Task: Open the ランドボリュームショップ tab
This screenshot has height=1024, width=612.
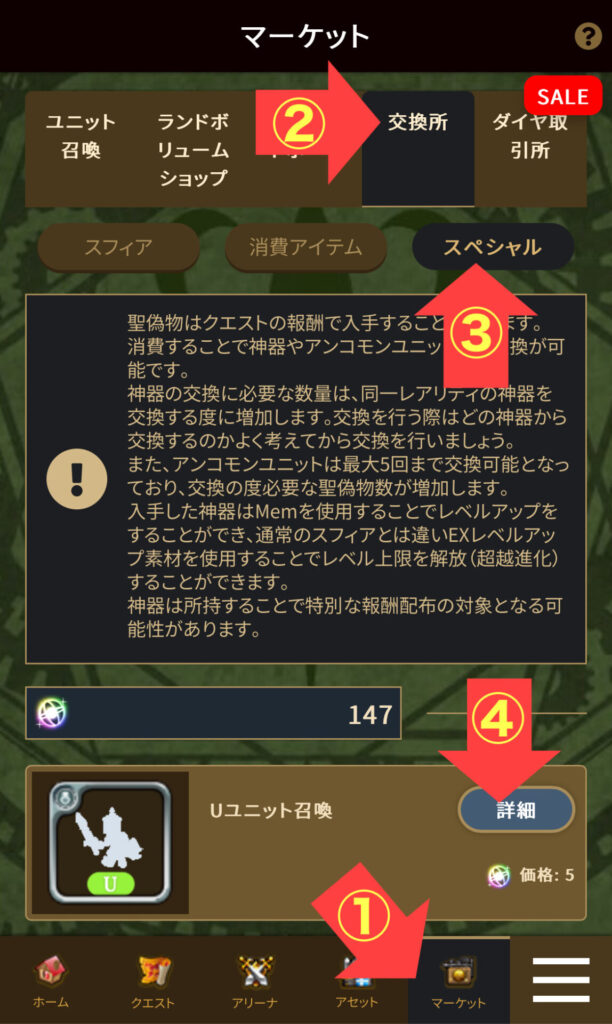Action: click(x=193, y=150)
